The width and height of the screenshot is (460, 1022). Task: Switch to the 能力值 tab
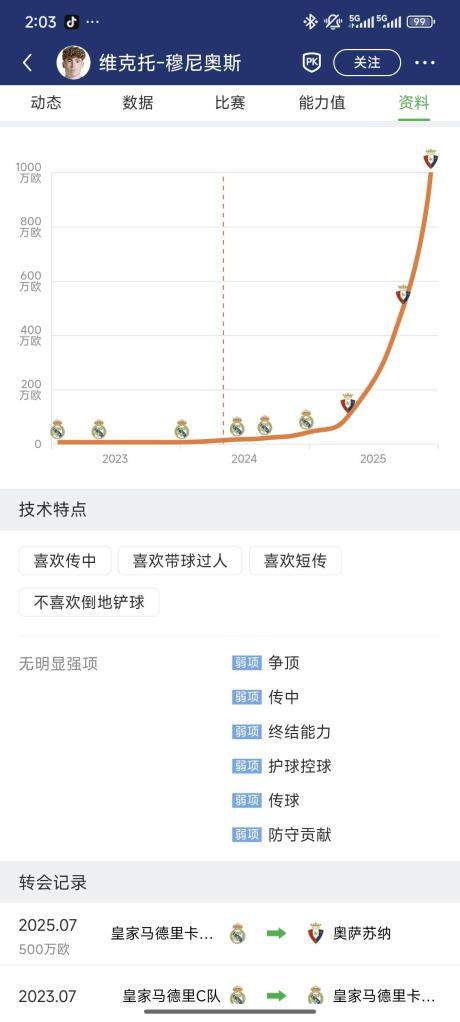pyautogui.click(x=322, y=103)
